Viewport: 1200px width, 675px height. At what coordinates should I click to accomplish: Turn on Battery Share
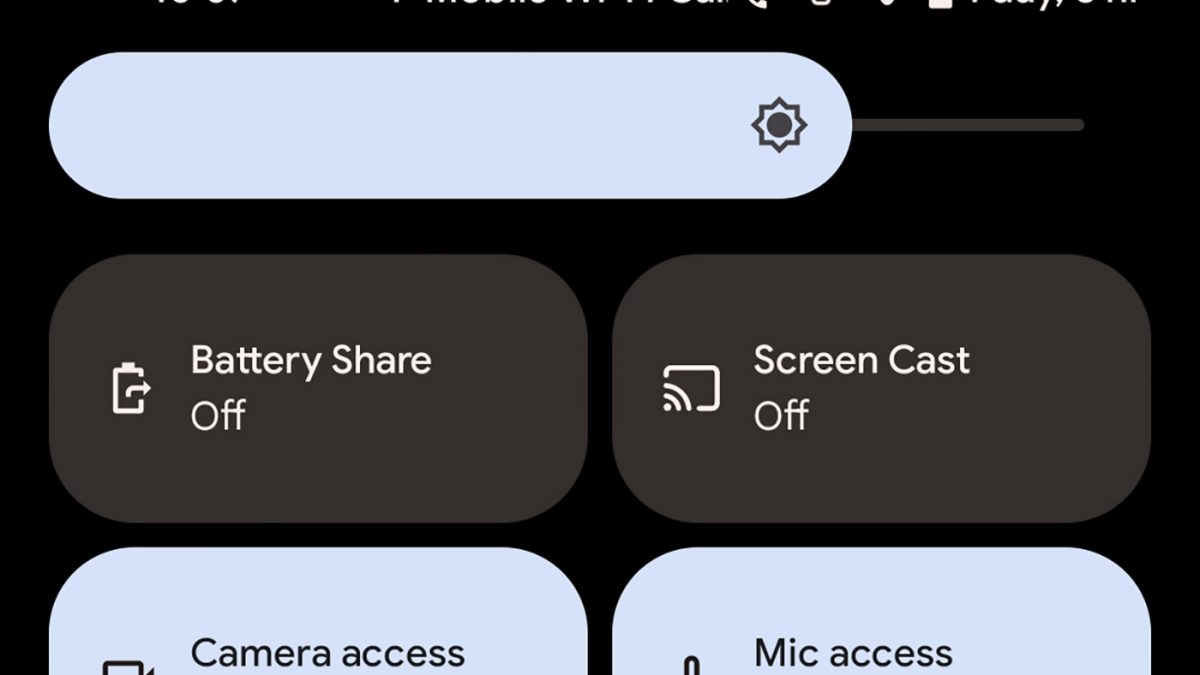[318, 388]
